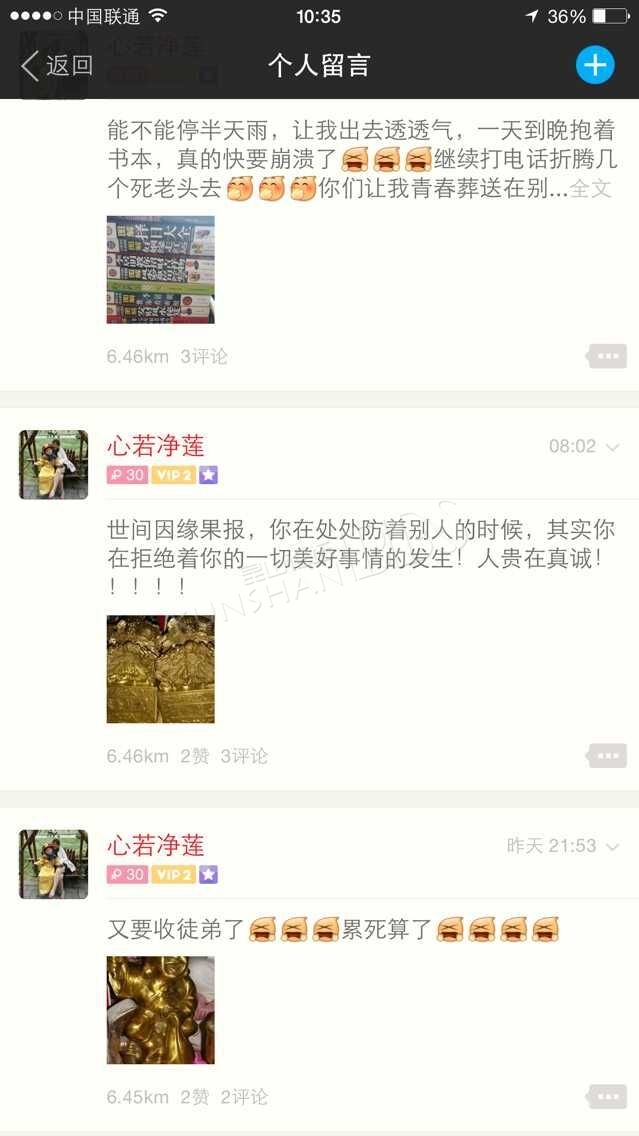Open the books photo in the first post
This screenshot has height=1136, width=639.
[x=161, y=270]
